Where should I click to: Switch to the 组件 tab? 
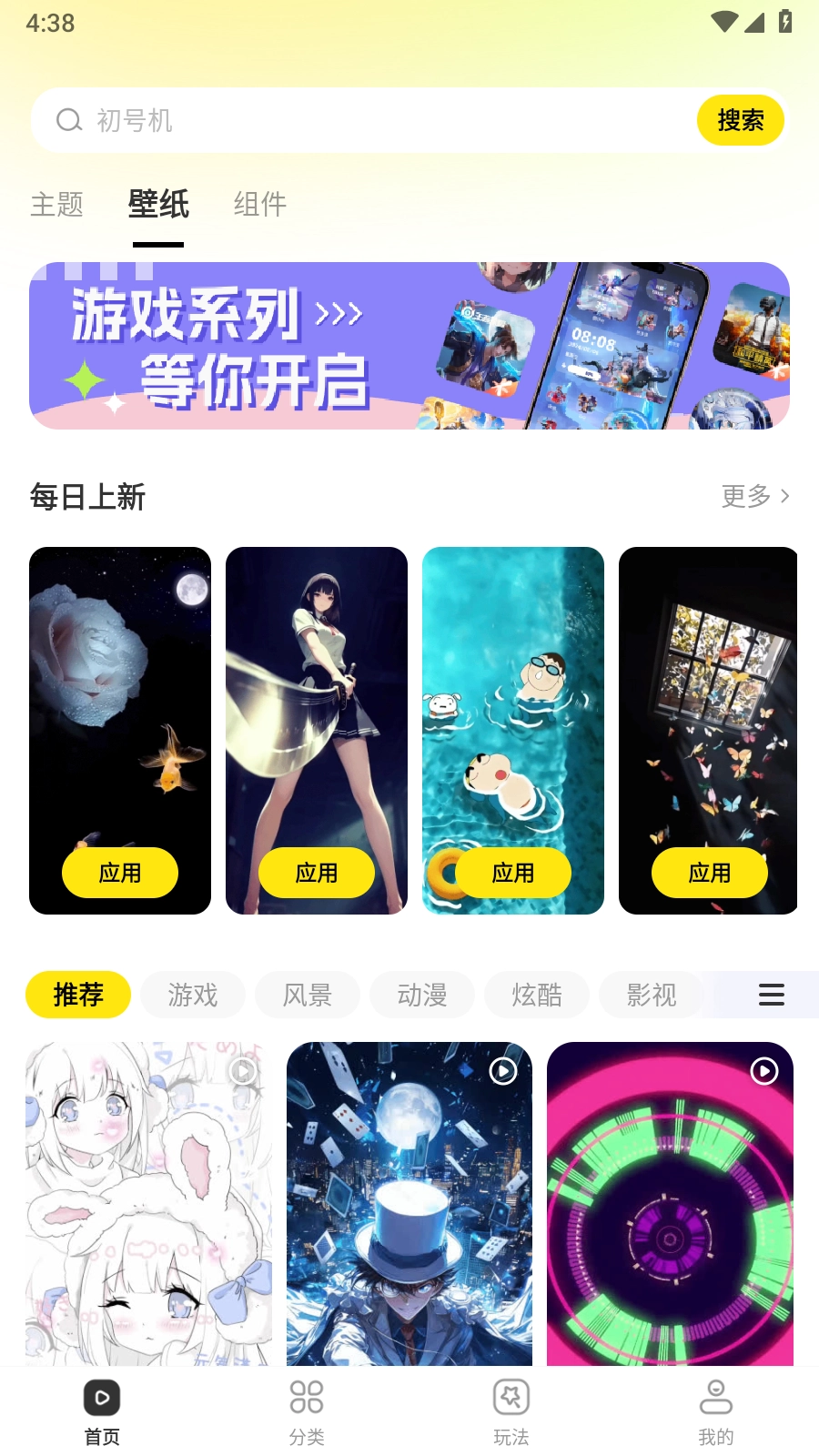(259, 205)
